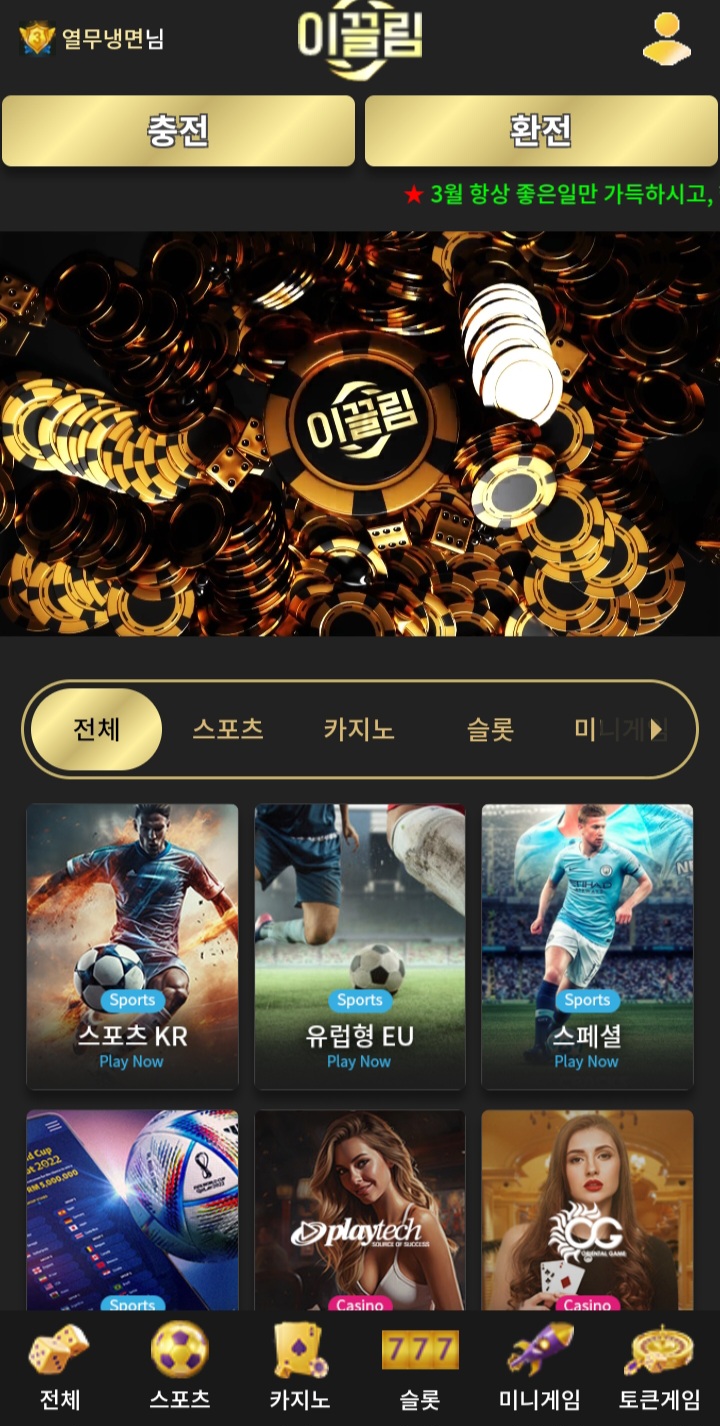The width and height of the screenshot is (720, 1426).
Task: Open the user profile icon
Action: point(666,39)
